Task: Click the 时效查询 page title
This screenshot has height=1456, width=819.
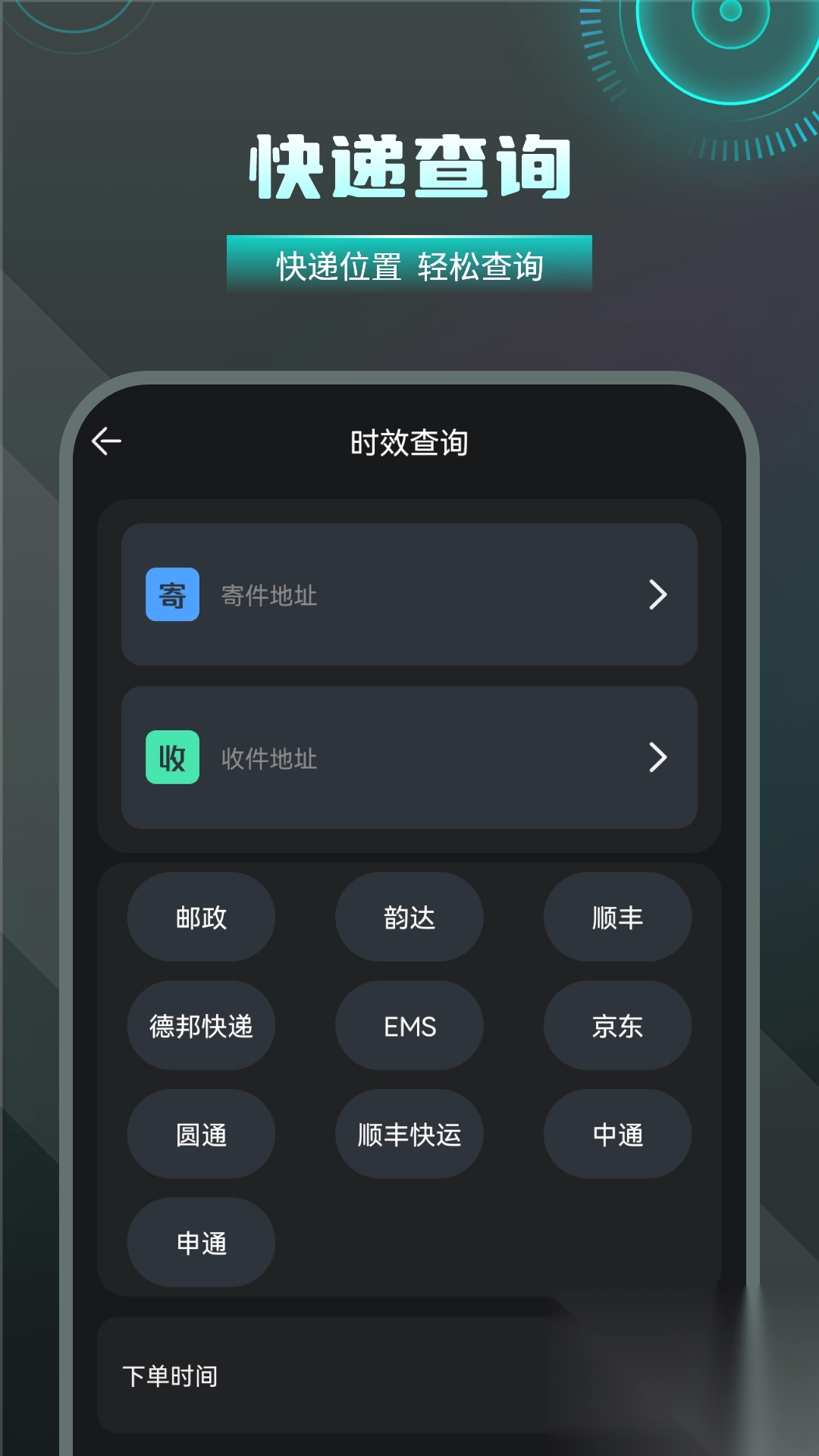Action: tap(409, 441)
